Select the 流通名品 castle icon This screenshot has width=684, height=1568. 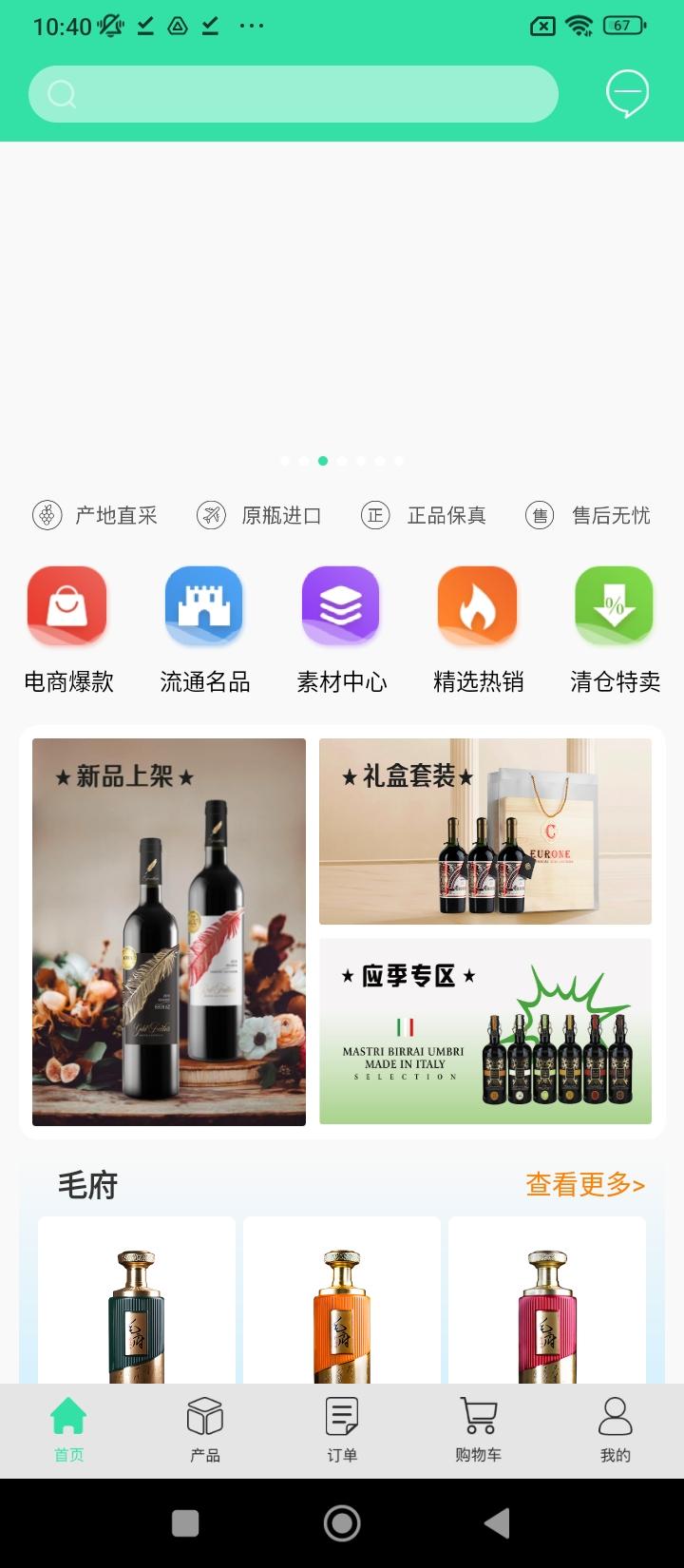click(x=203, y=605)
